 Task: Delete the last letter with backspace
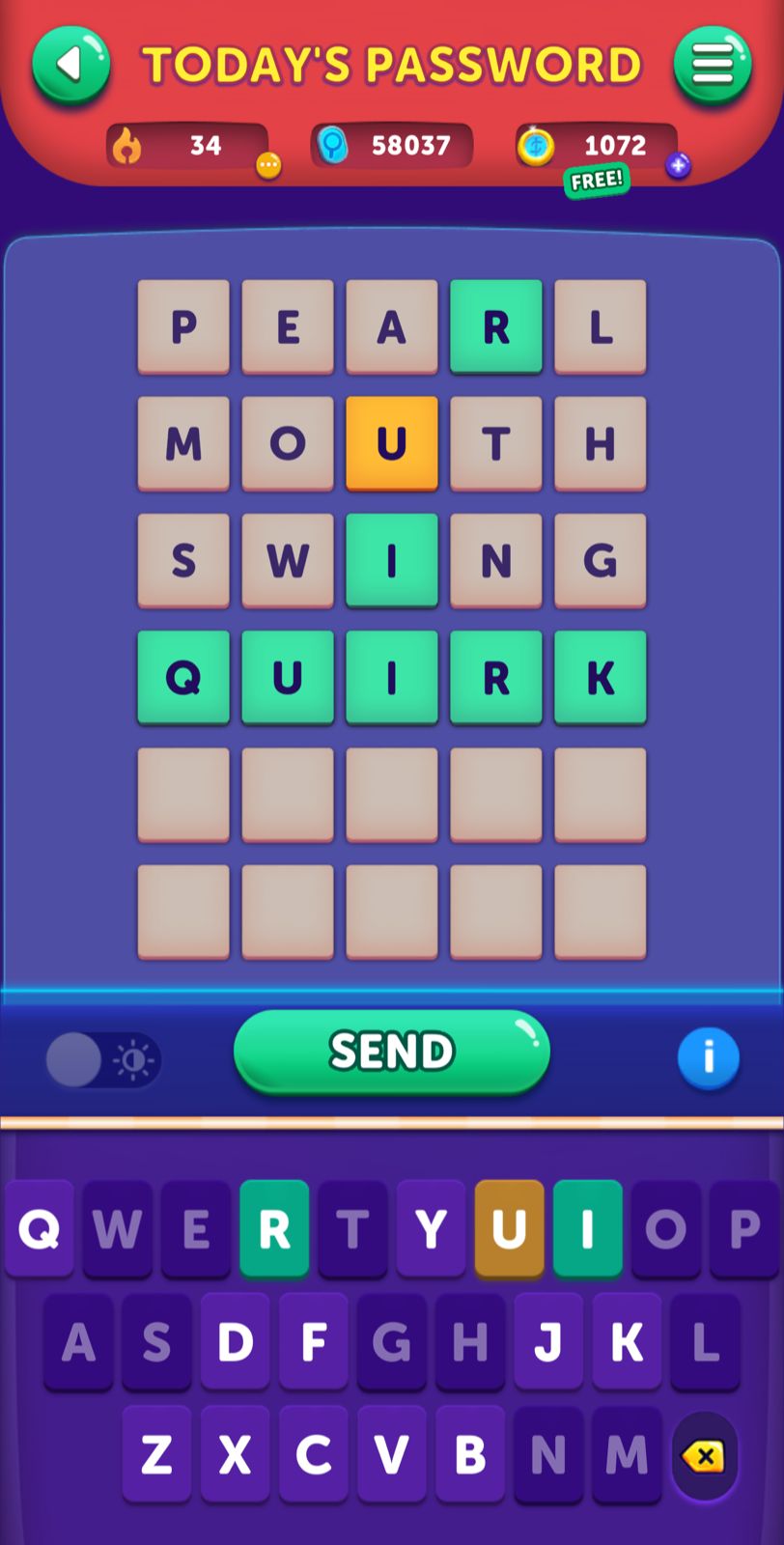704,1456
